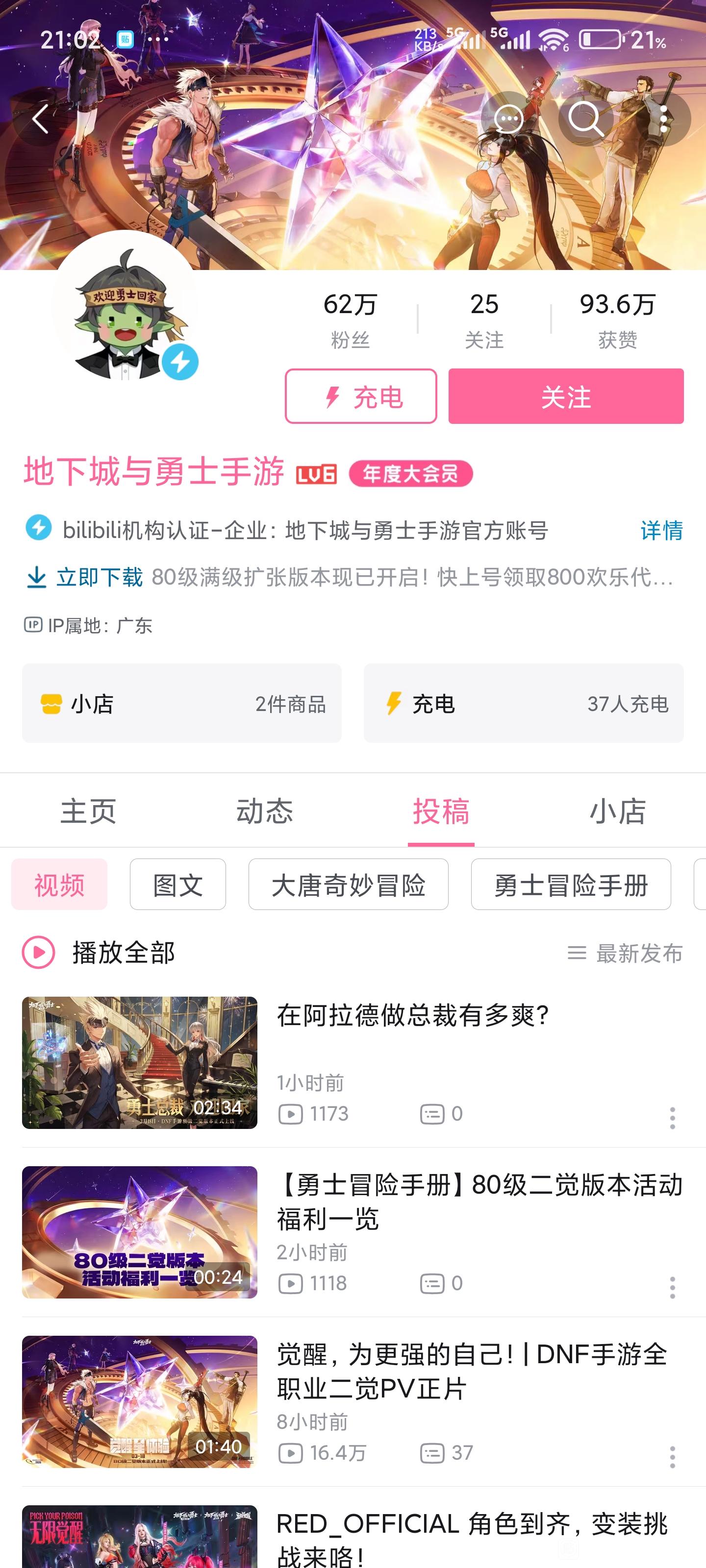Open the 充电 card showing 37人充电
The width and height of the screenshot is (706, 1568).
(523, 703)
